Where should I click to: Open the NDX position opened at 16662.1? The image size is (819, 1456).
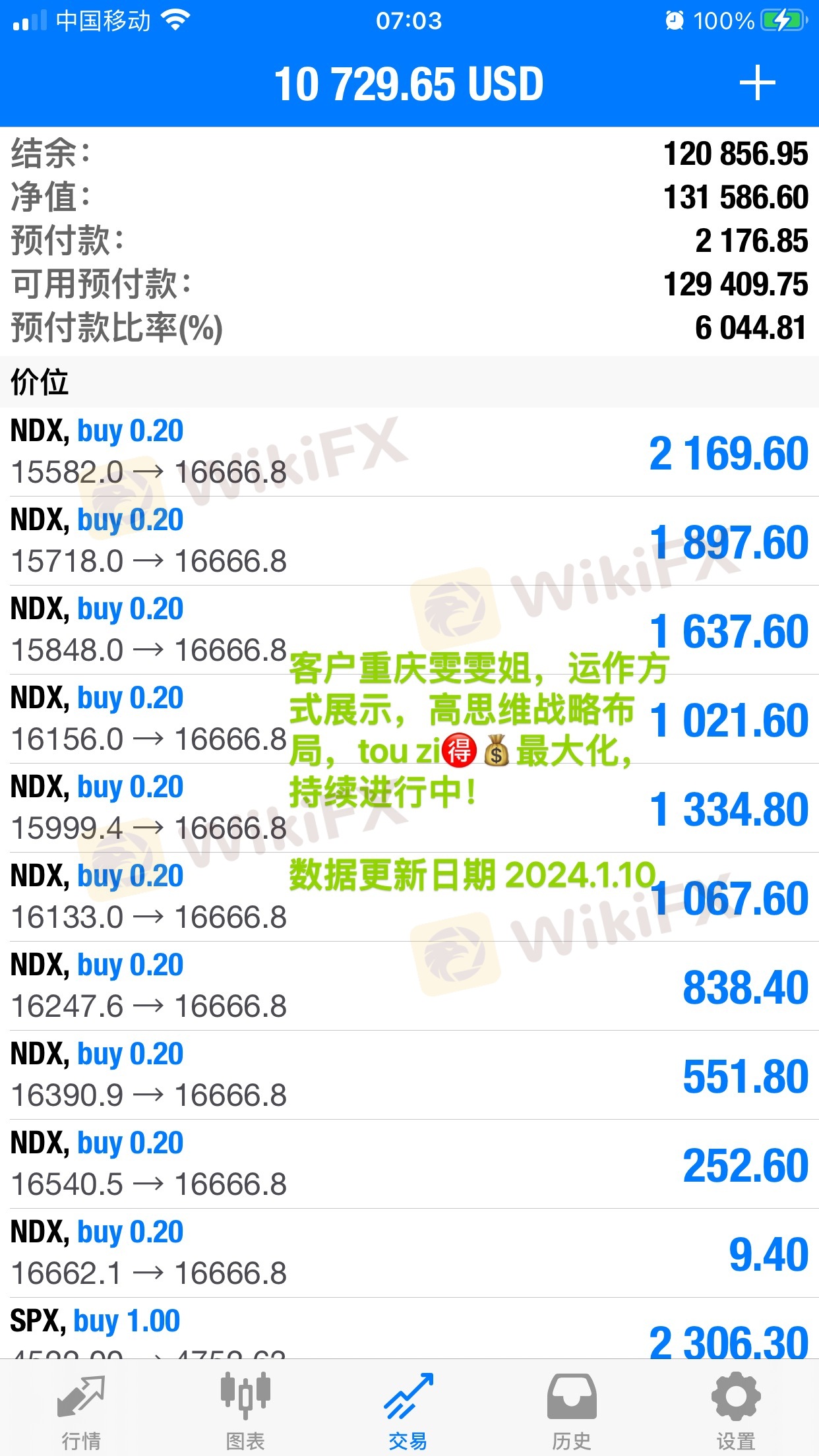click(409, 1253)
